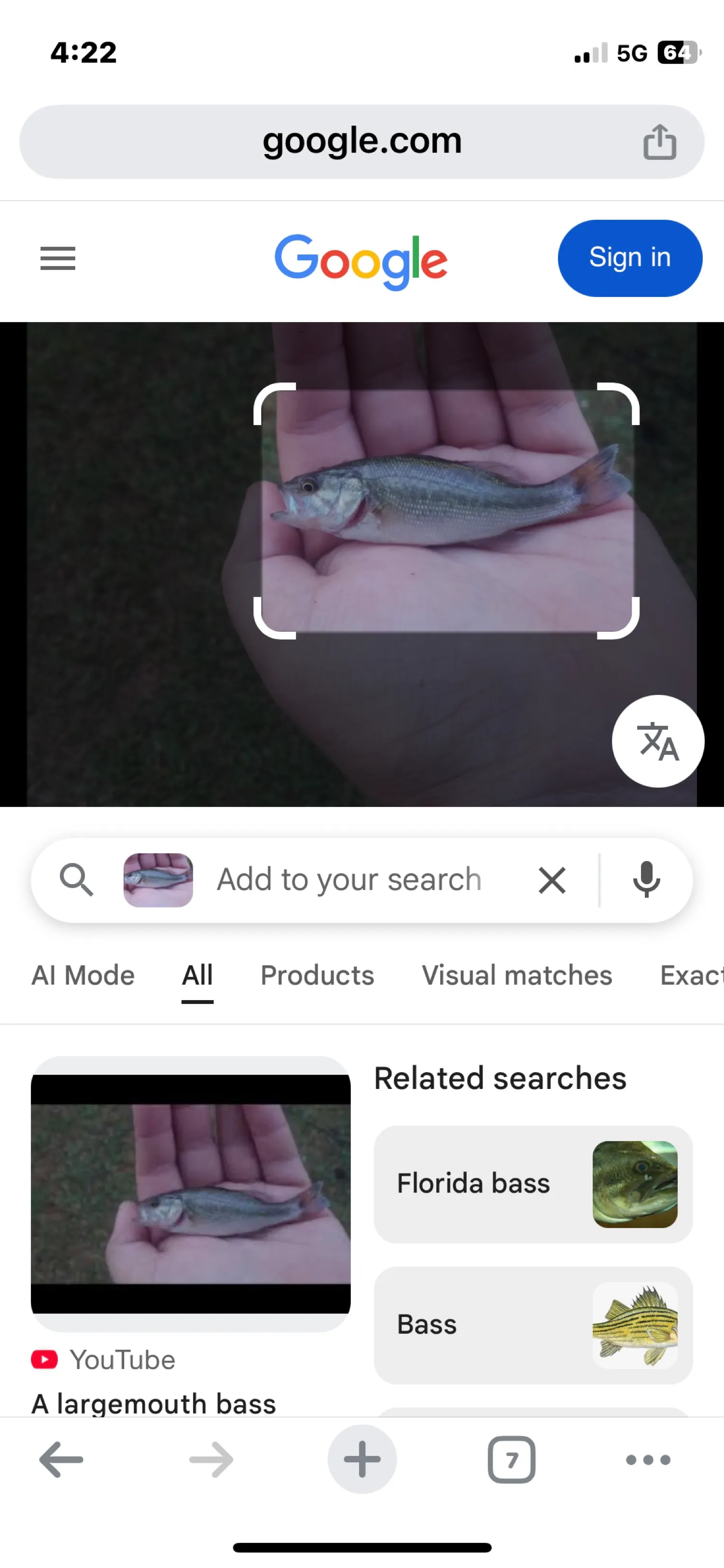Tap the magnifier search icon
724x1568 pixels.
77,879
